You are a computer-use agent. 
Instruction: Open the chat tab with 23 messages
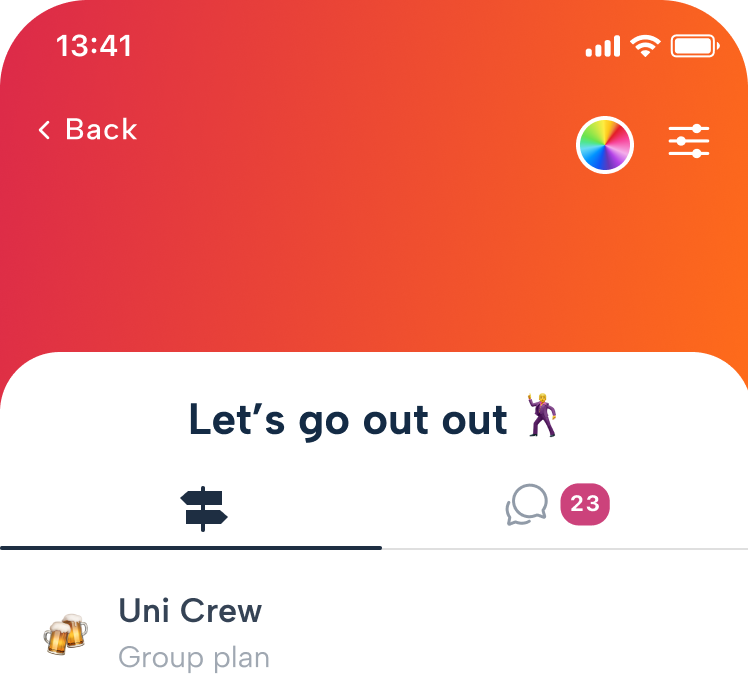point(556,505)
